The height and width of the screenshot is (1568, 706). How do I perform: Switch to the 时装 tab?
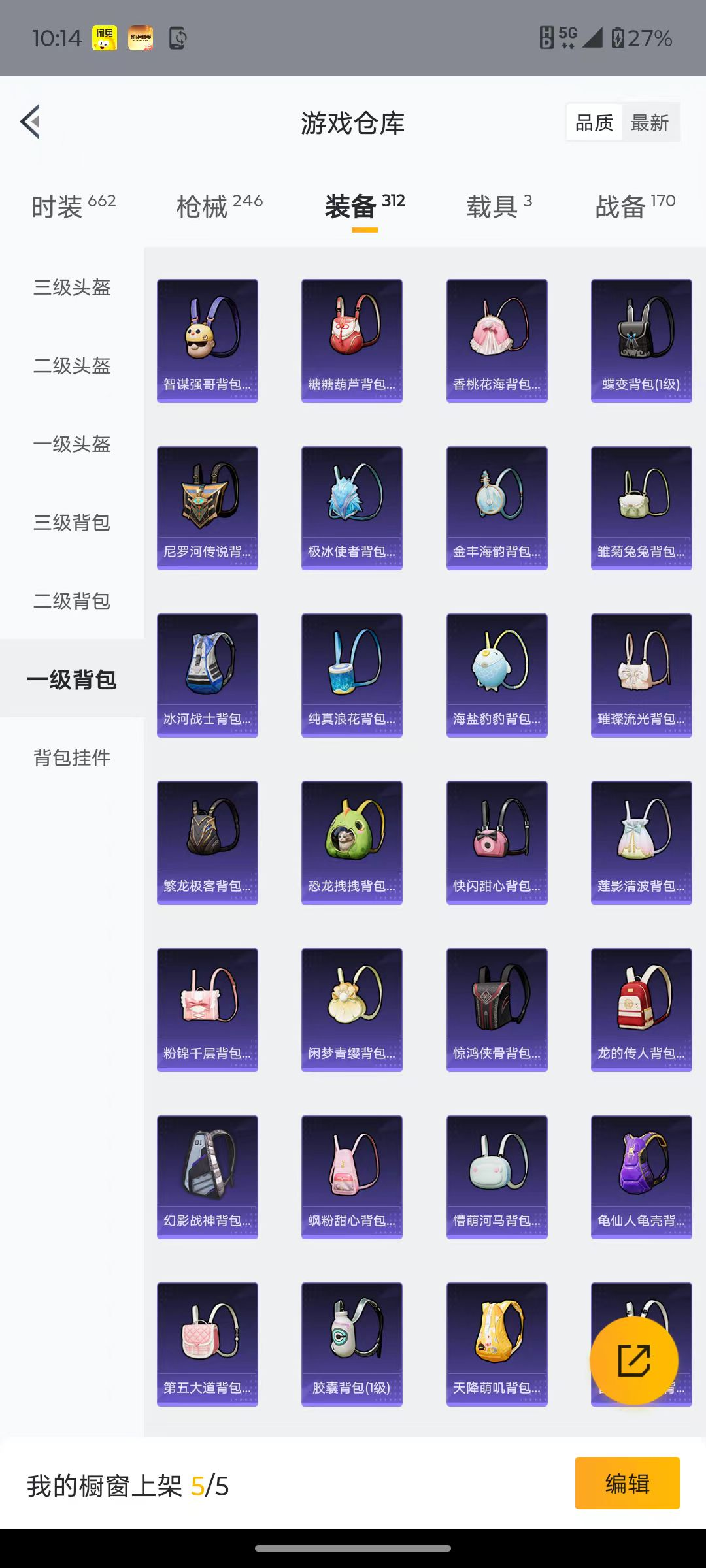coord(73,206)
